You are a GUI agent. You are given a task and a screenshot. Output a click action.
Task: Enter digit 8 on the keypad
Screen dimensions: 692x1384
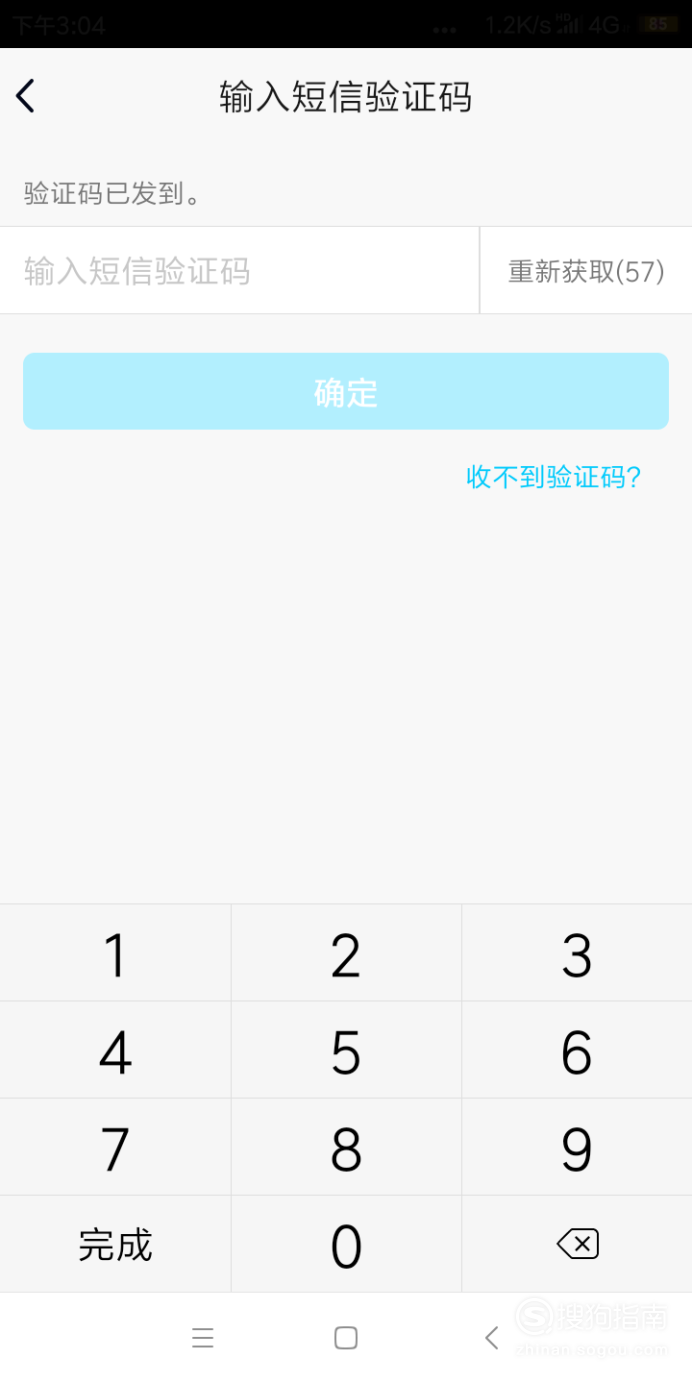(346, 1148)
